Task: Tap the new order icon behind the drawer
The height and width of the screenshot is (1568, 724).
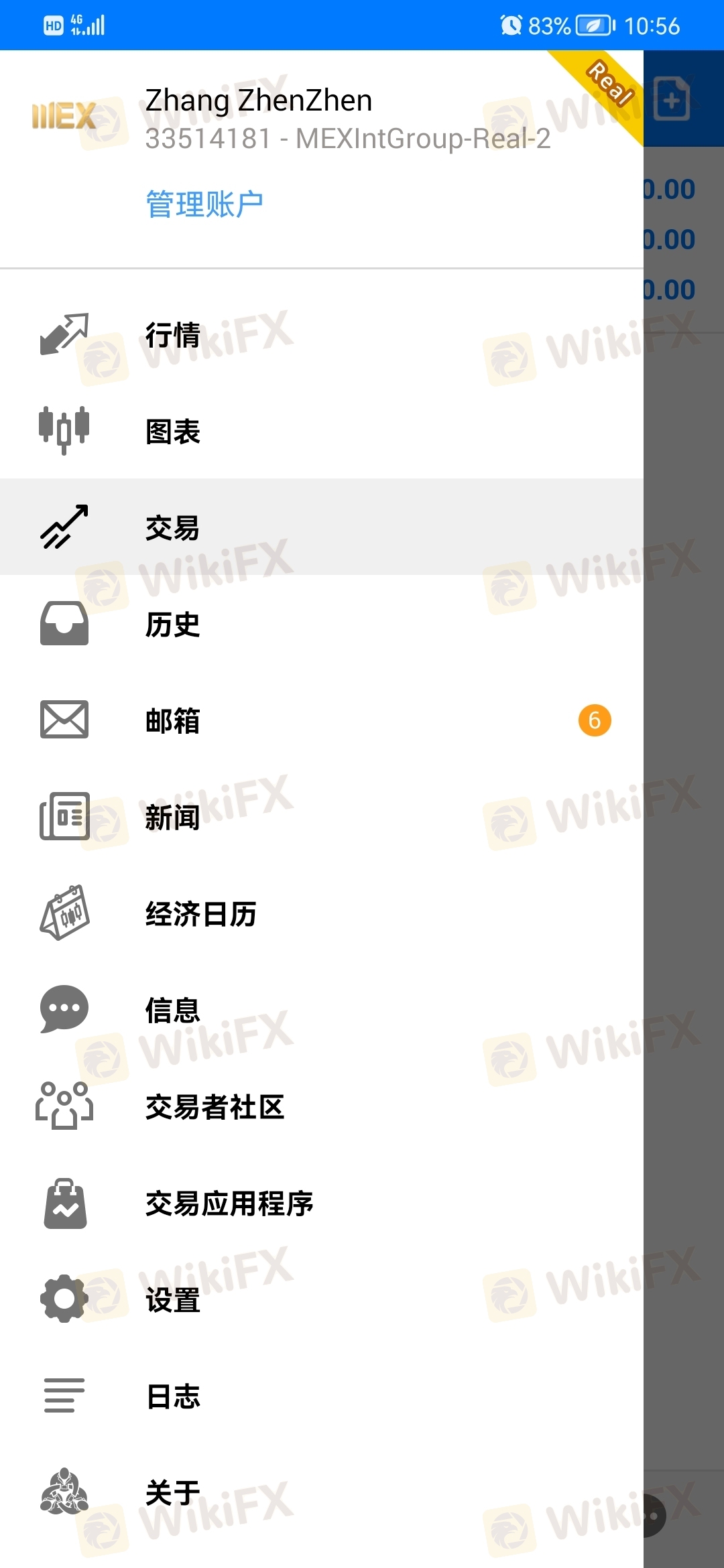Action: click(672, 99)
